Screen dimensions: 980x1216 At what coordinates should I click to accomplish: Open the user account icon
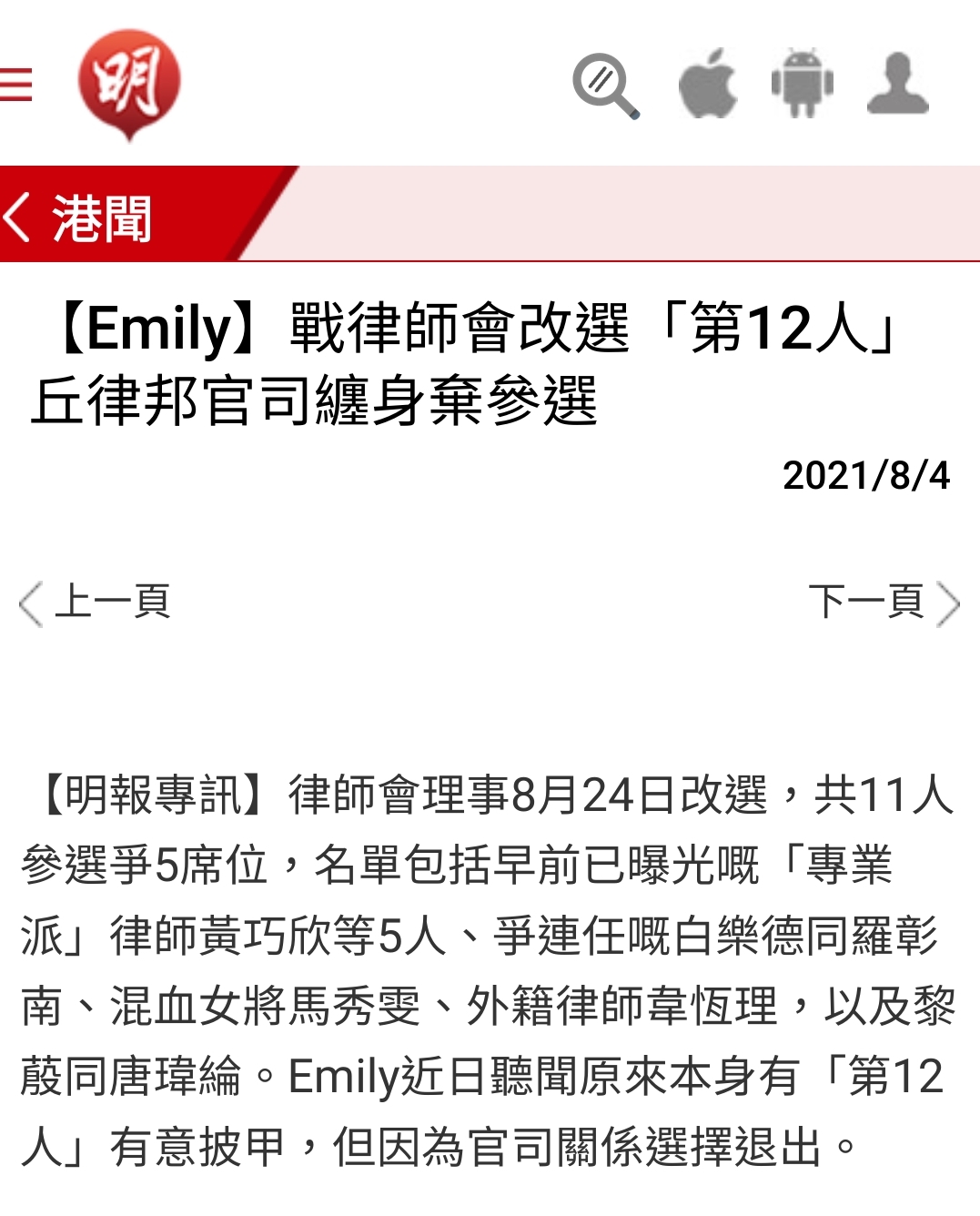[x=897, y=84]
